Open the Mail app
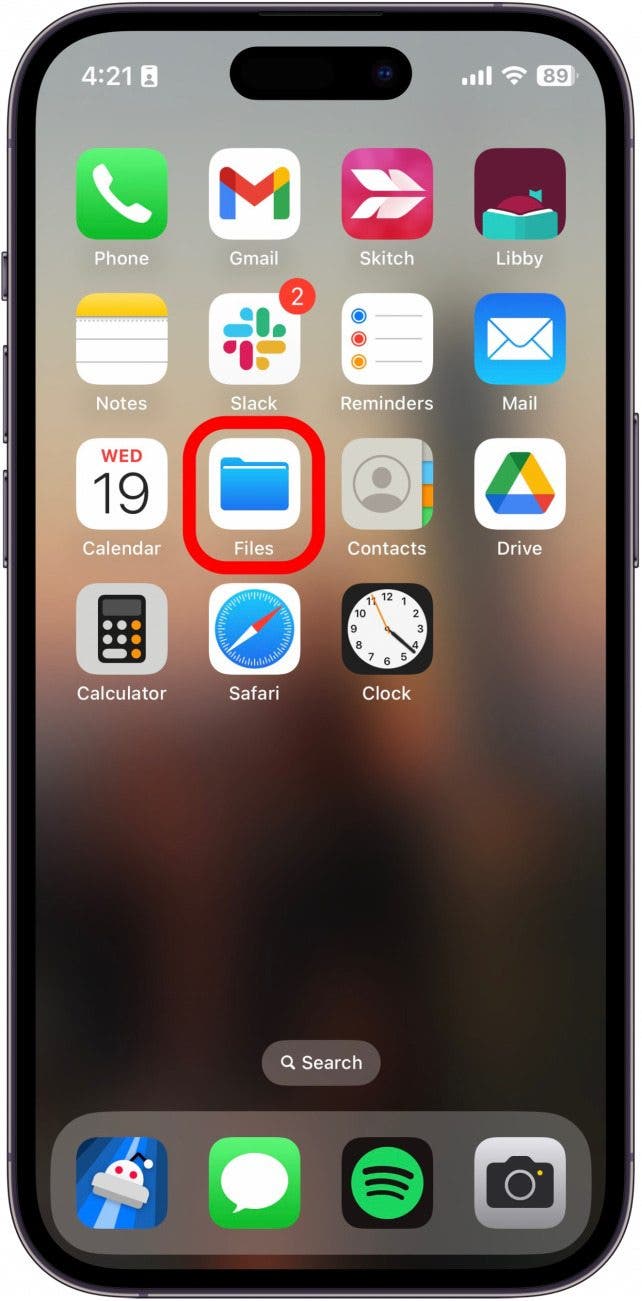642x1301 pixels. pyautogui.click(x=519, y=339)
